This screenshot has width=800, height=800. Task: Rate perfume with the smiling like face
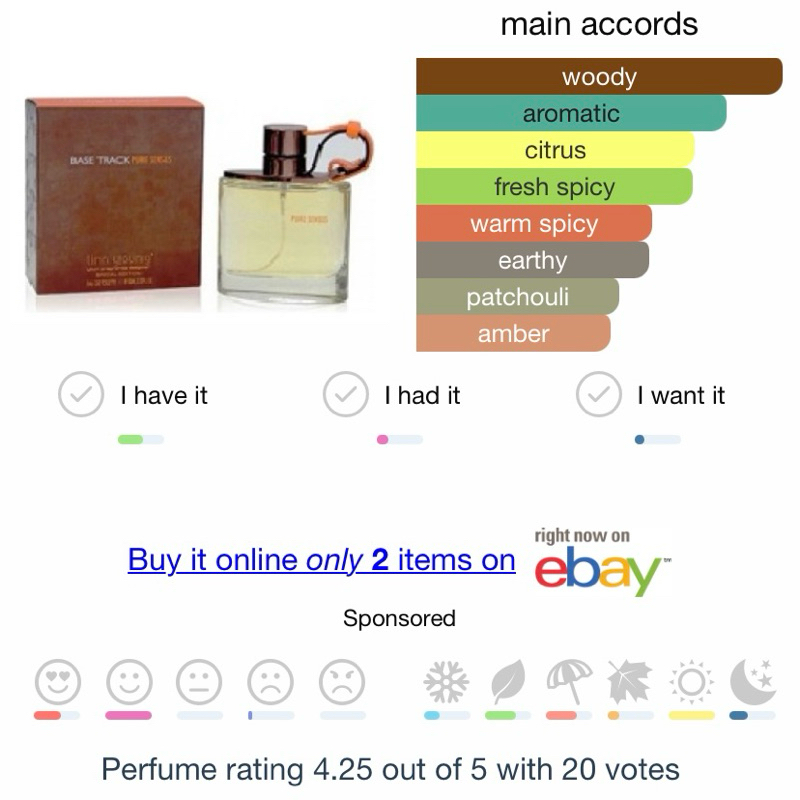[x=128, y=683]
